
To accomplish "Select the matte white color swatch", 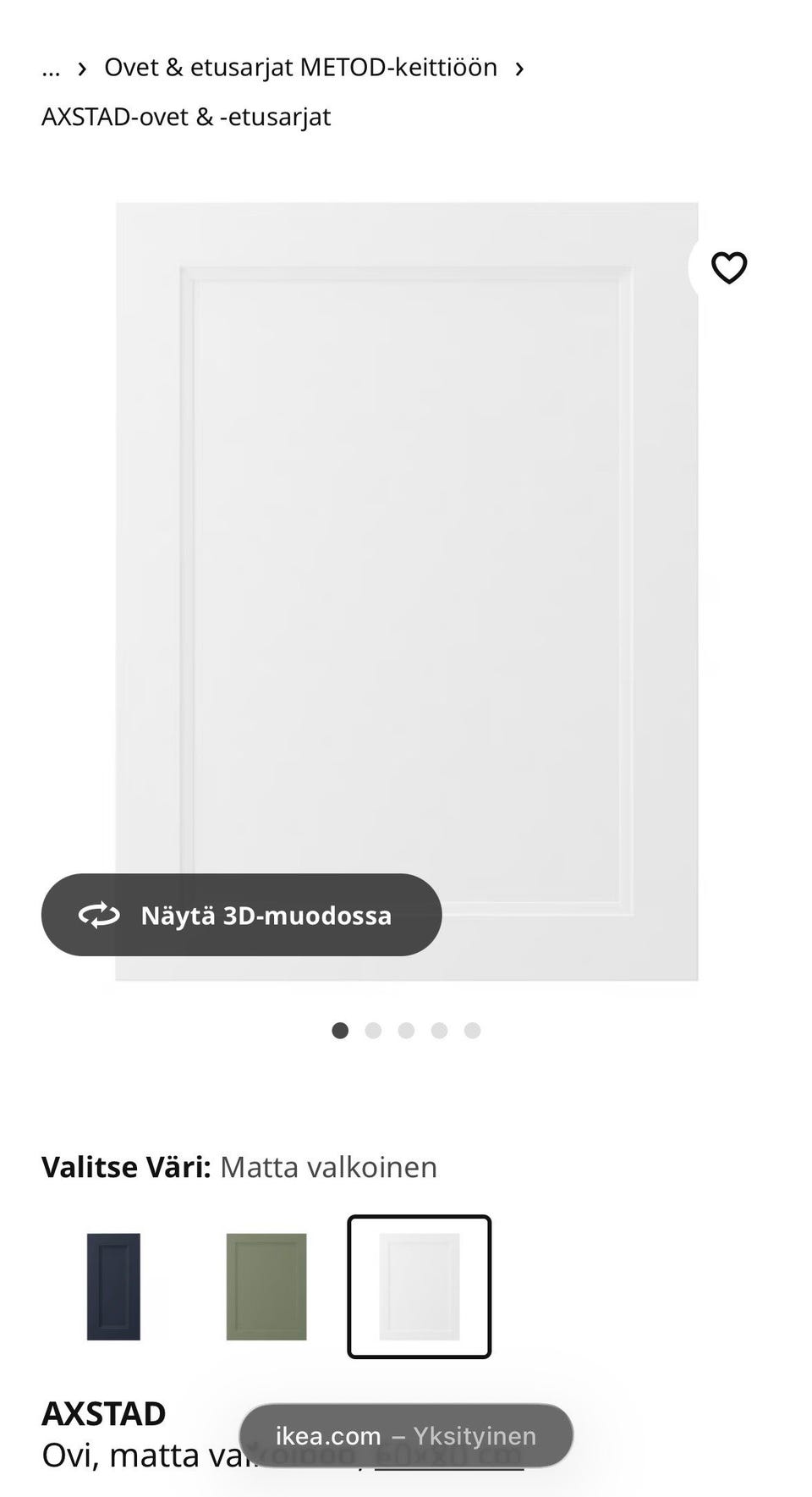I will coord(419,1286).
